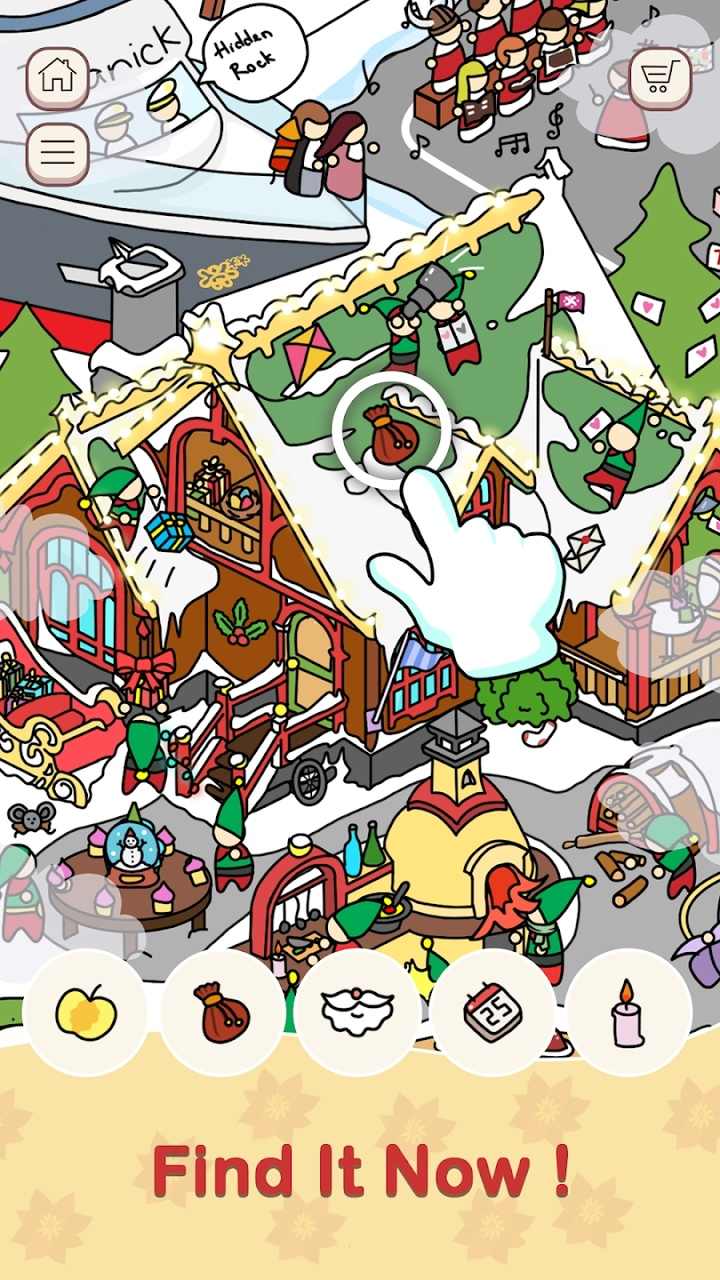Image resolution: width=720 pixels, height=1280 pixels.
Task: Select the yellow apple target item
Action: click(x=86, y=1011)
